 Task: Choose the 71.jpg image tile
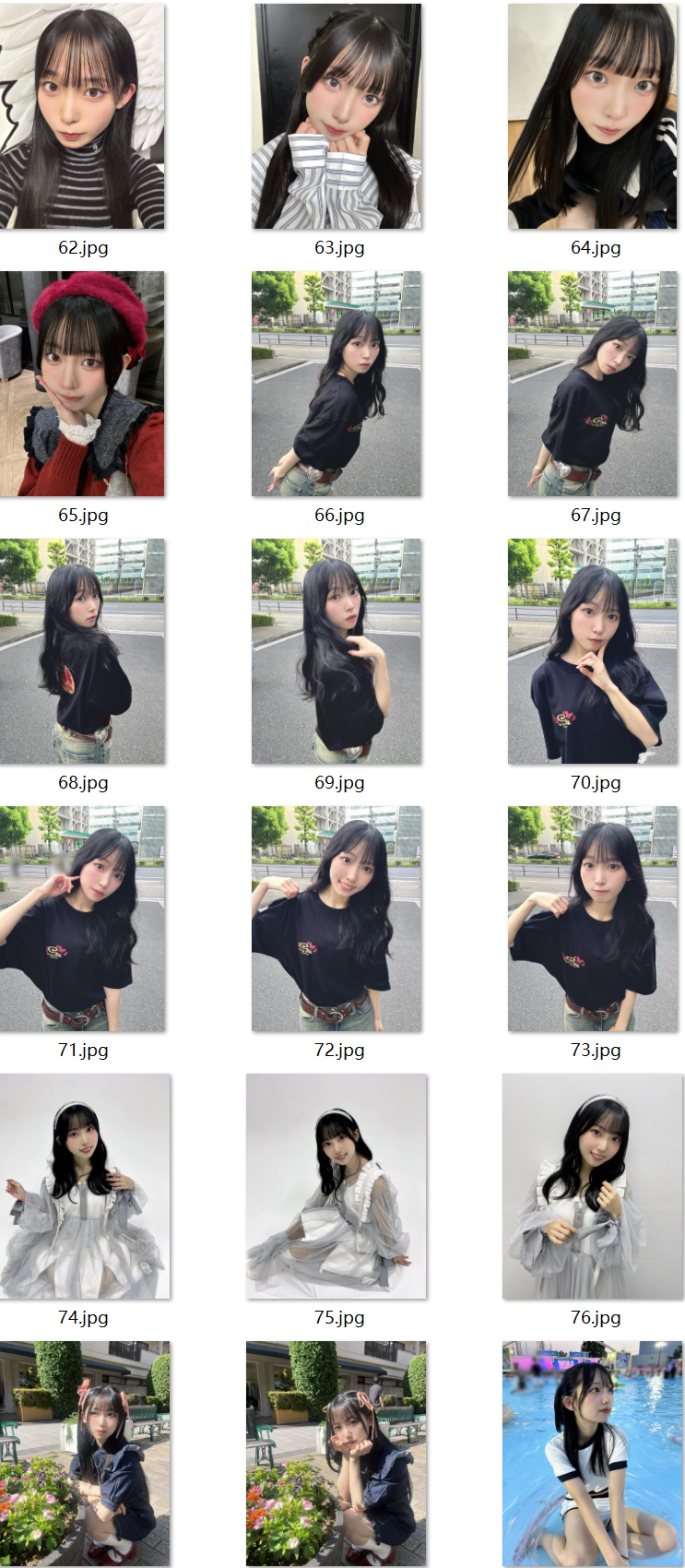pyautogui.click(x=83, y=919)
